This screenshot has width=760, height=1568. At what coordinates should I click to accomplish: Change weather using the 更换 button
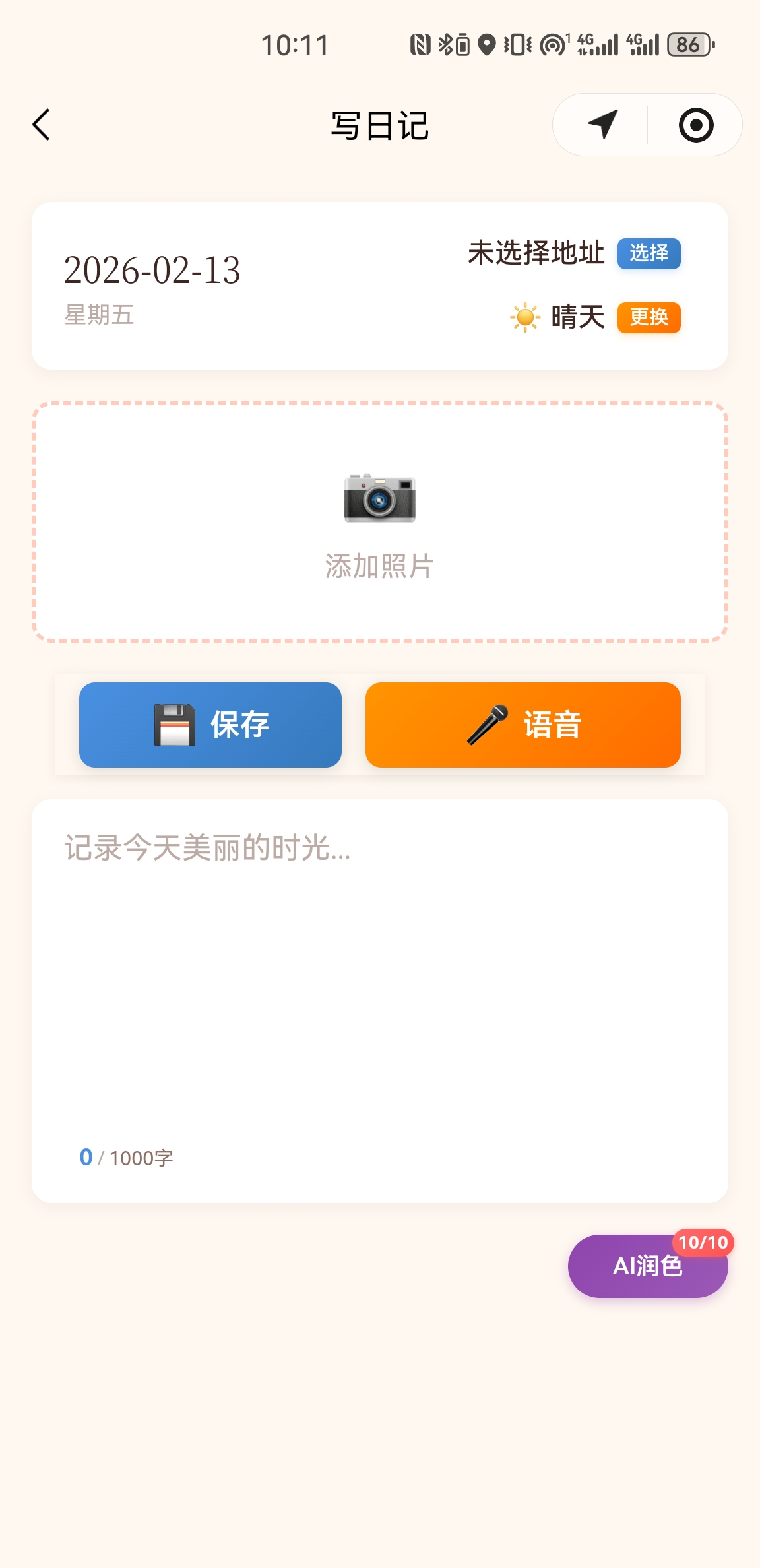tap(649, 317)
